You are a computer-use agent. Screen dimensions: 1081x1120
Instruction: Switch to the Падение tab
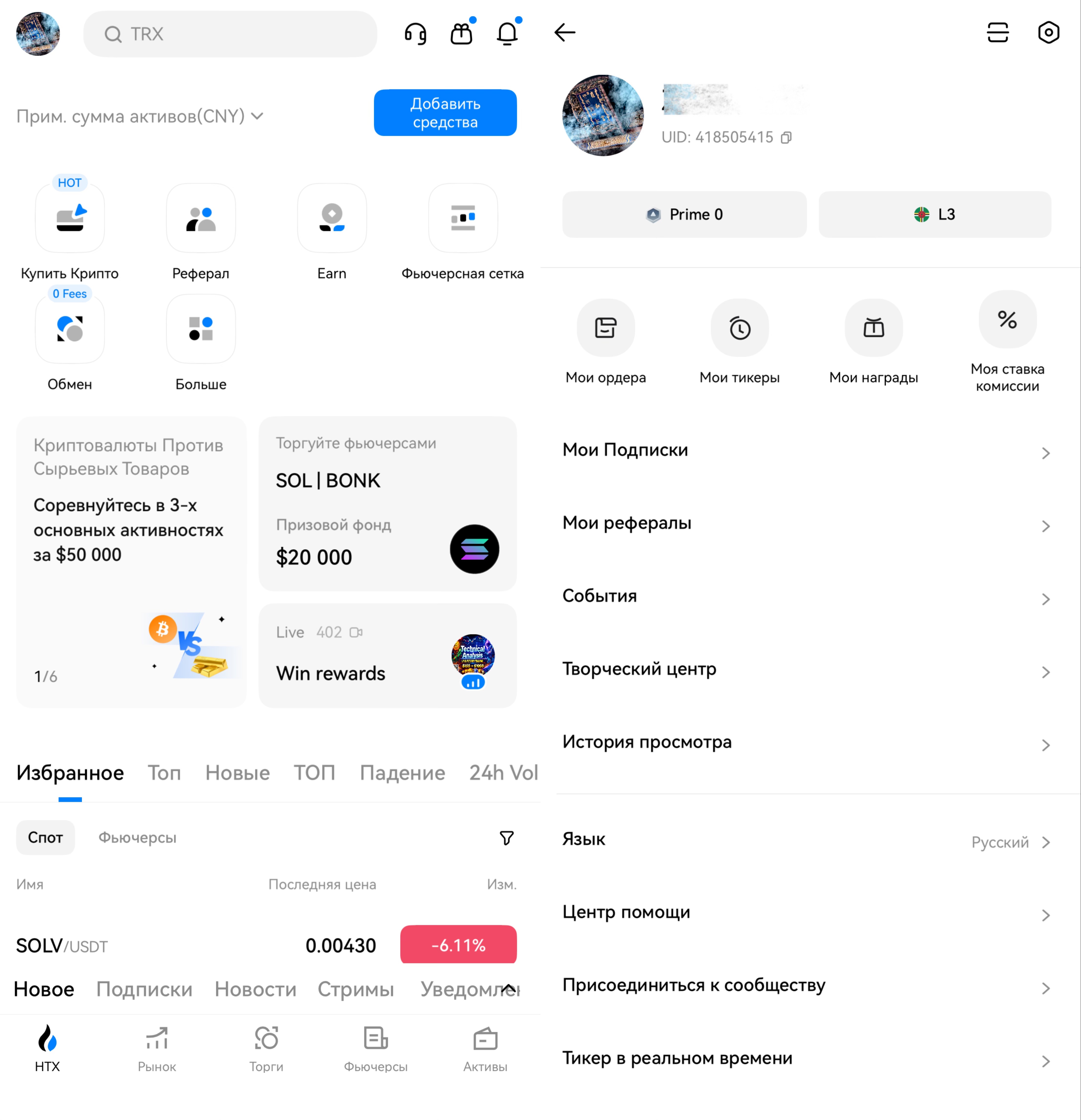pos(402,773)
